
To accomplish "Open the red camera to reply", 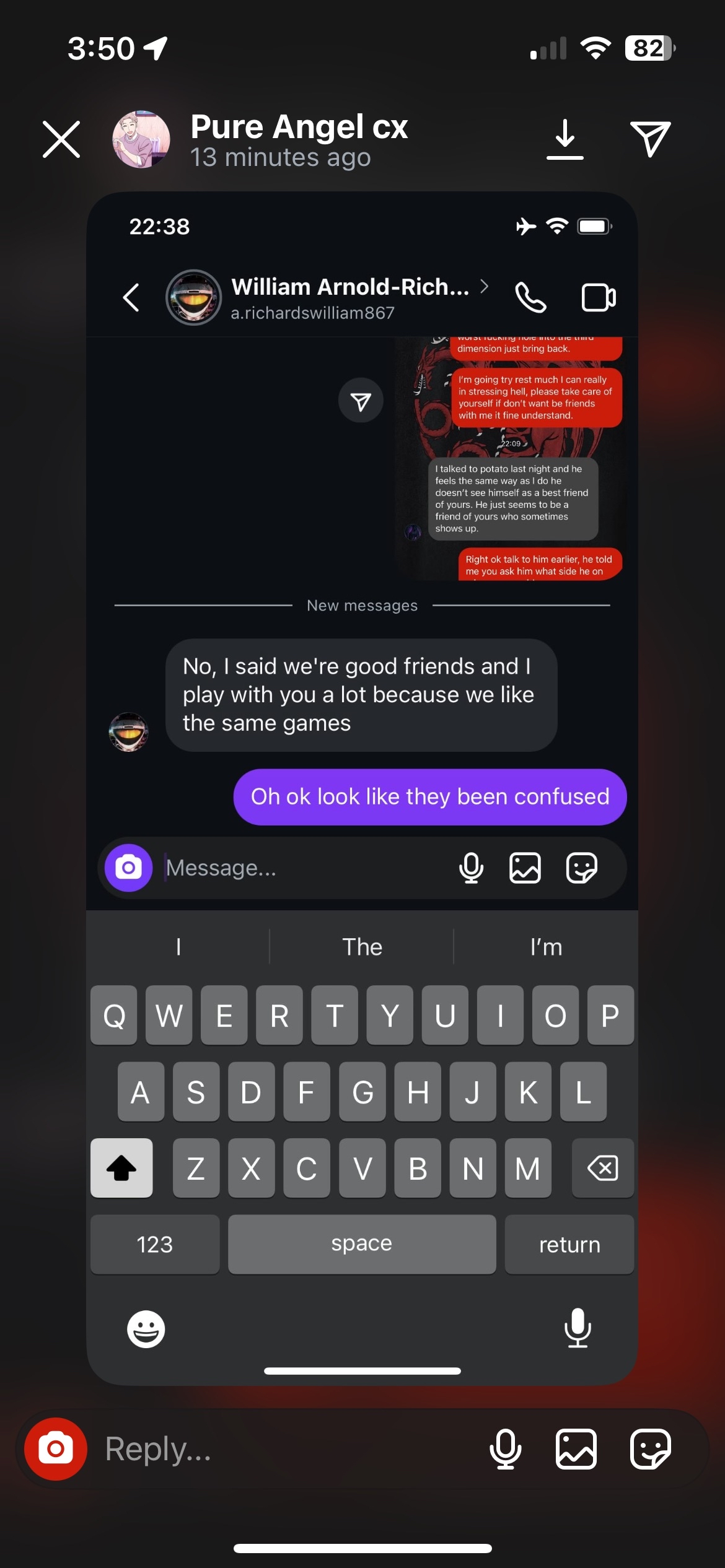I will click(x=56, y=1449).
